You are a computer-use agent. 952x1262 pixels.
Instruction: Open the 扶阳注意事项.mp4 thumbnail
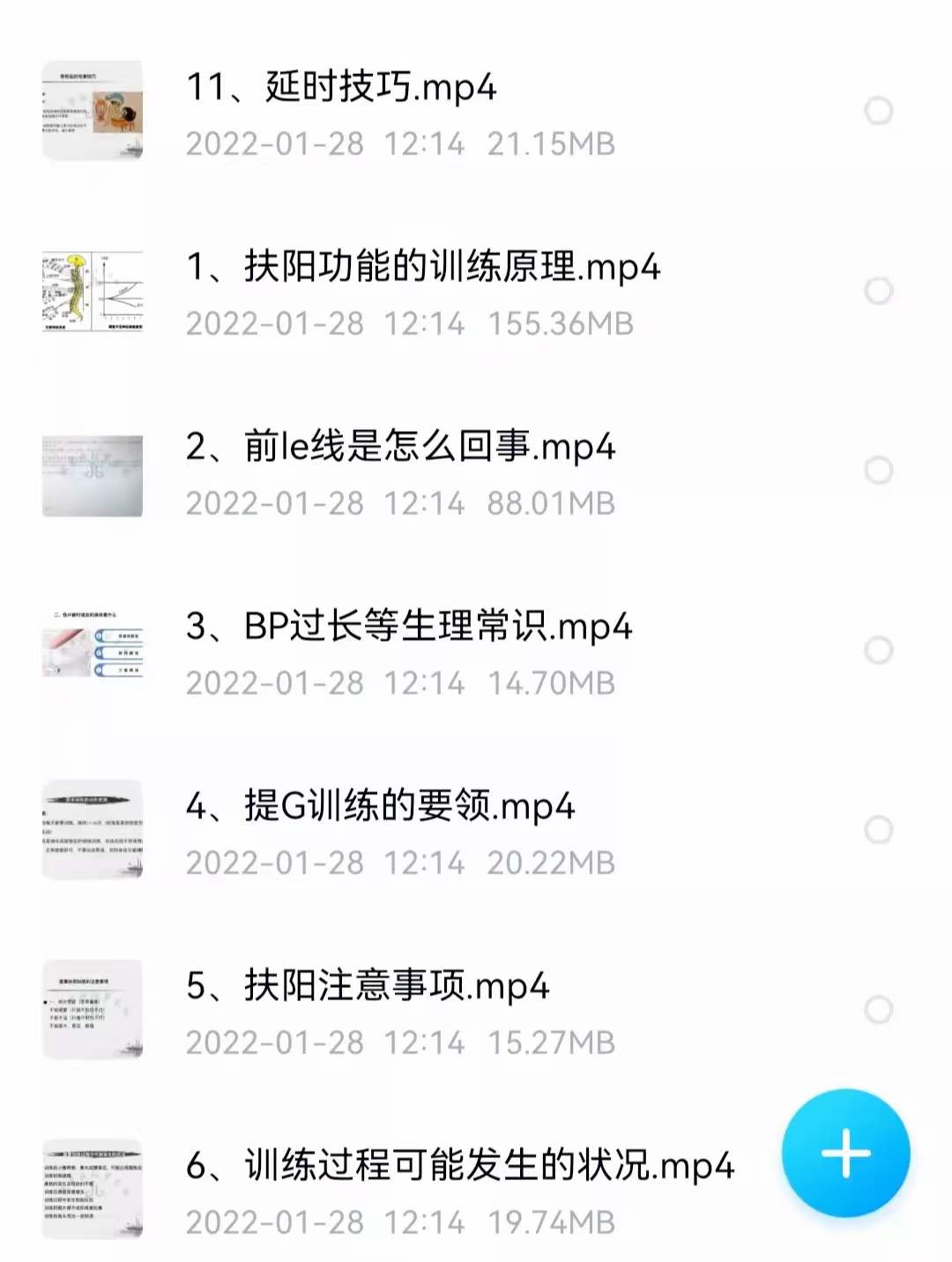93,1006
